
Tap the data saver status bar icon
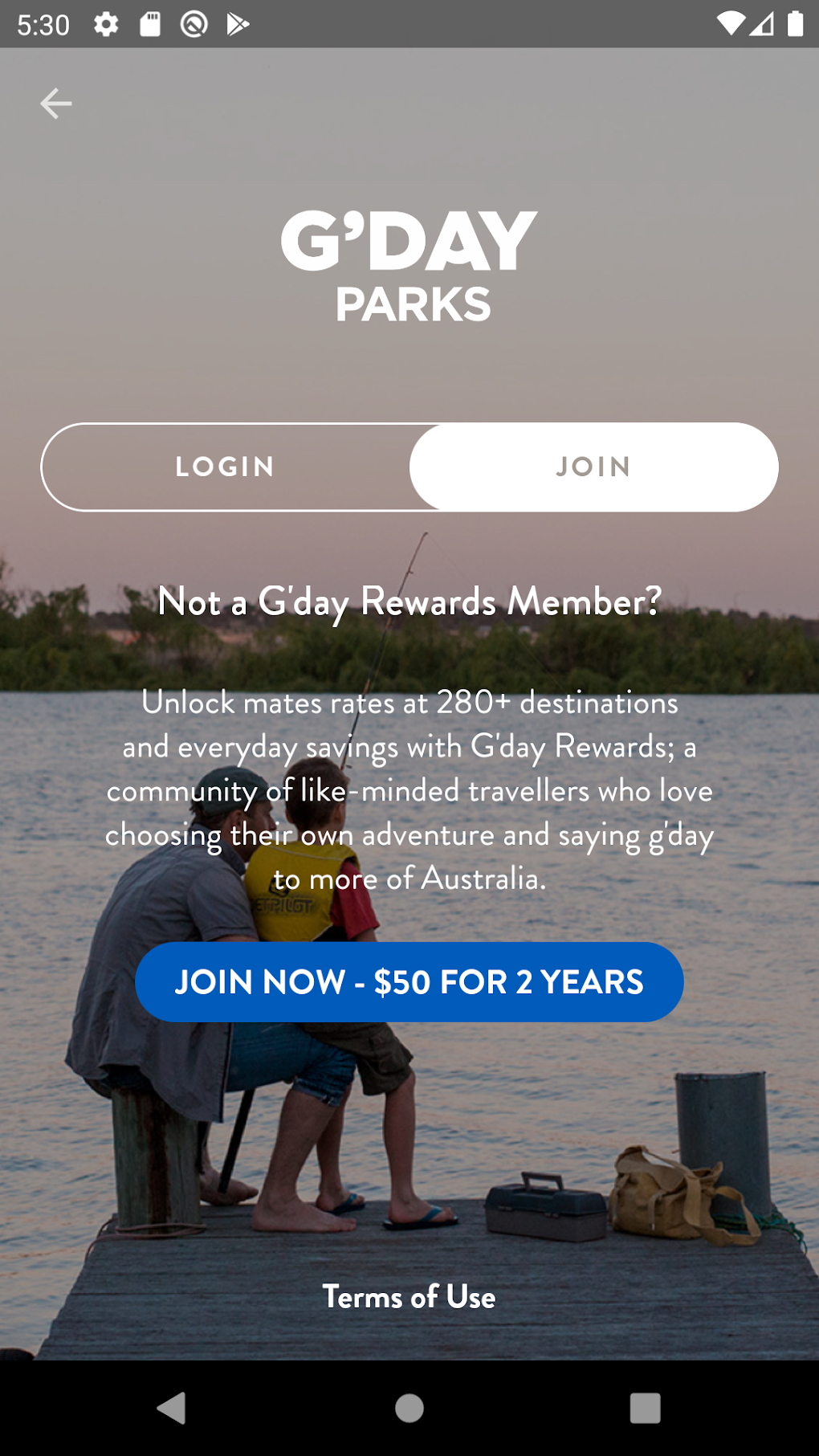pyautogui.click(x=192, y=23)
